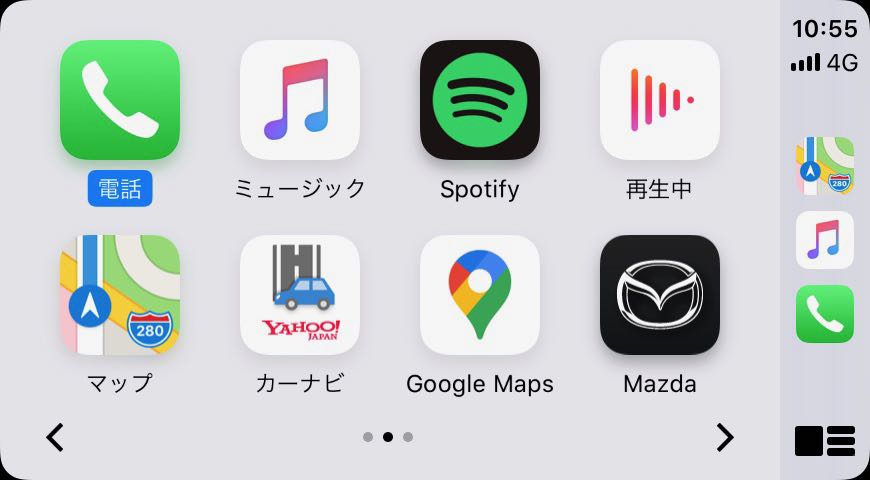Open Phone from the sidebar
Viewport: 870px width, 480px height.
[x=825, y=314]
